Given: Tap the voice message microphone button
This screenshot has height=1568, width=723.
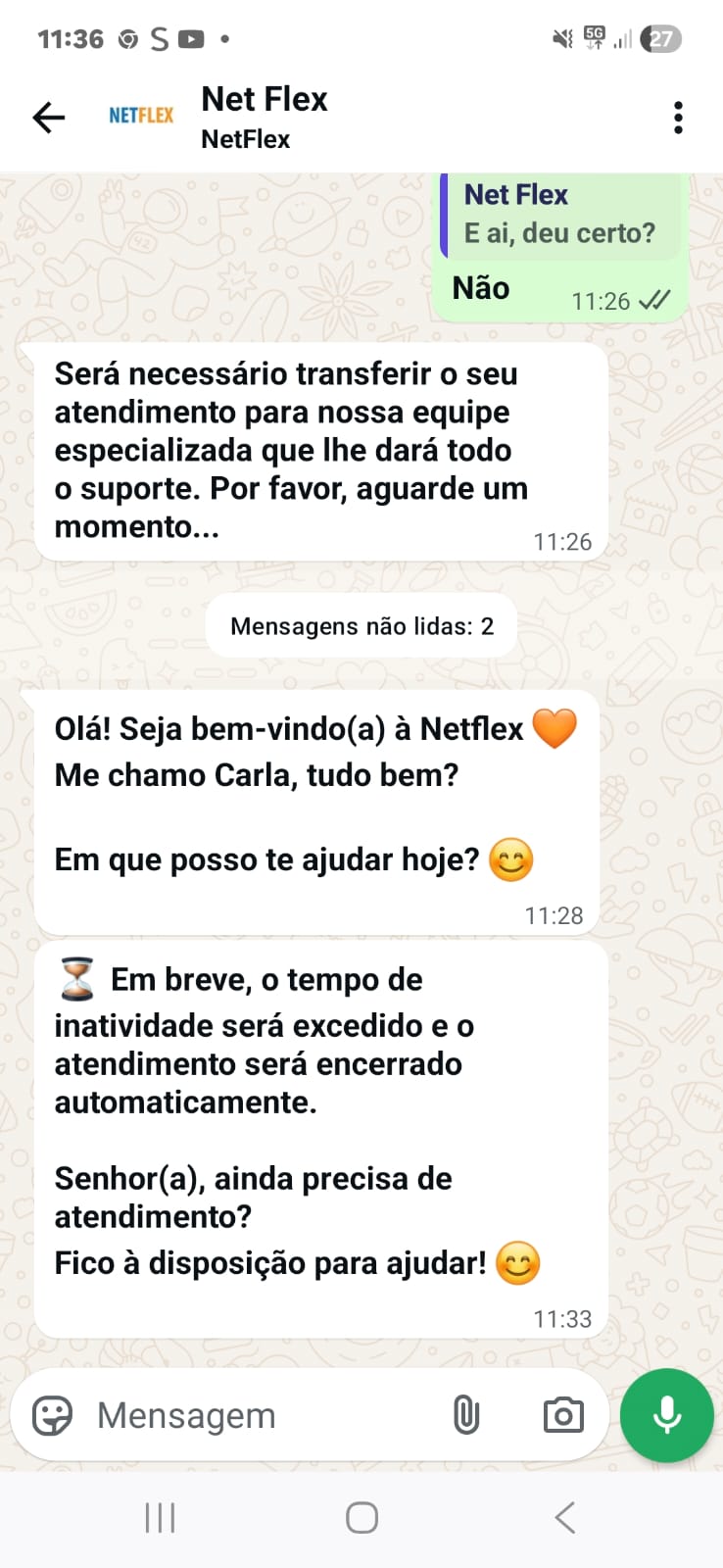Looking at the screenshot, I should pyautogui.click(x=667, y=1415).
